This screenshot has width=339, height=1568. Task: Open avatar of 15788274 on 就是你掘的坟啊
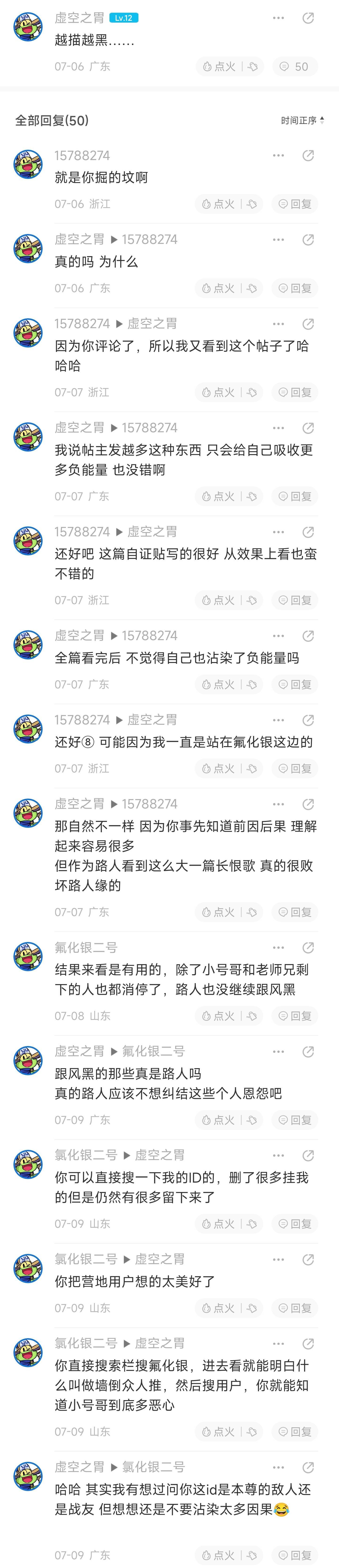pos(28,164)
